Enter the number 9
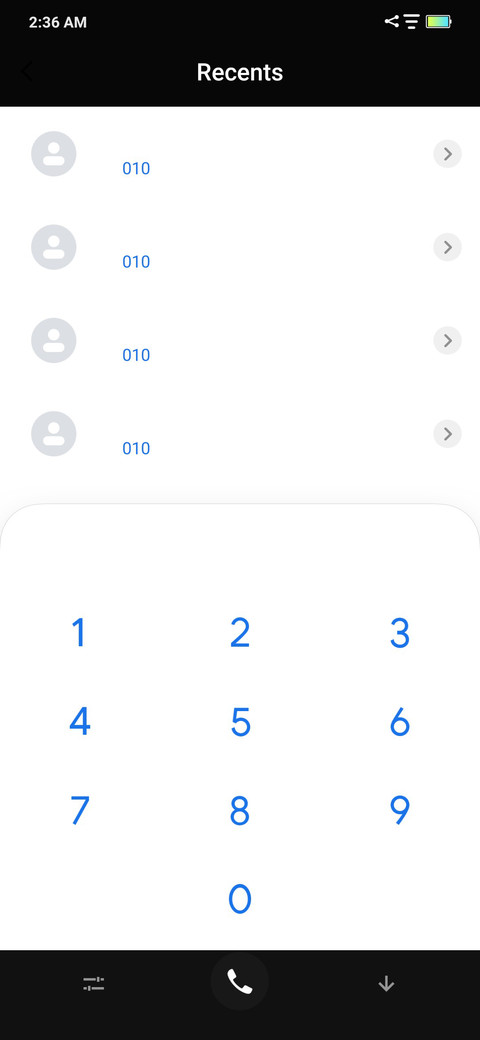 coord(400,810)
